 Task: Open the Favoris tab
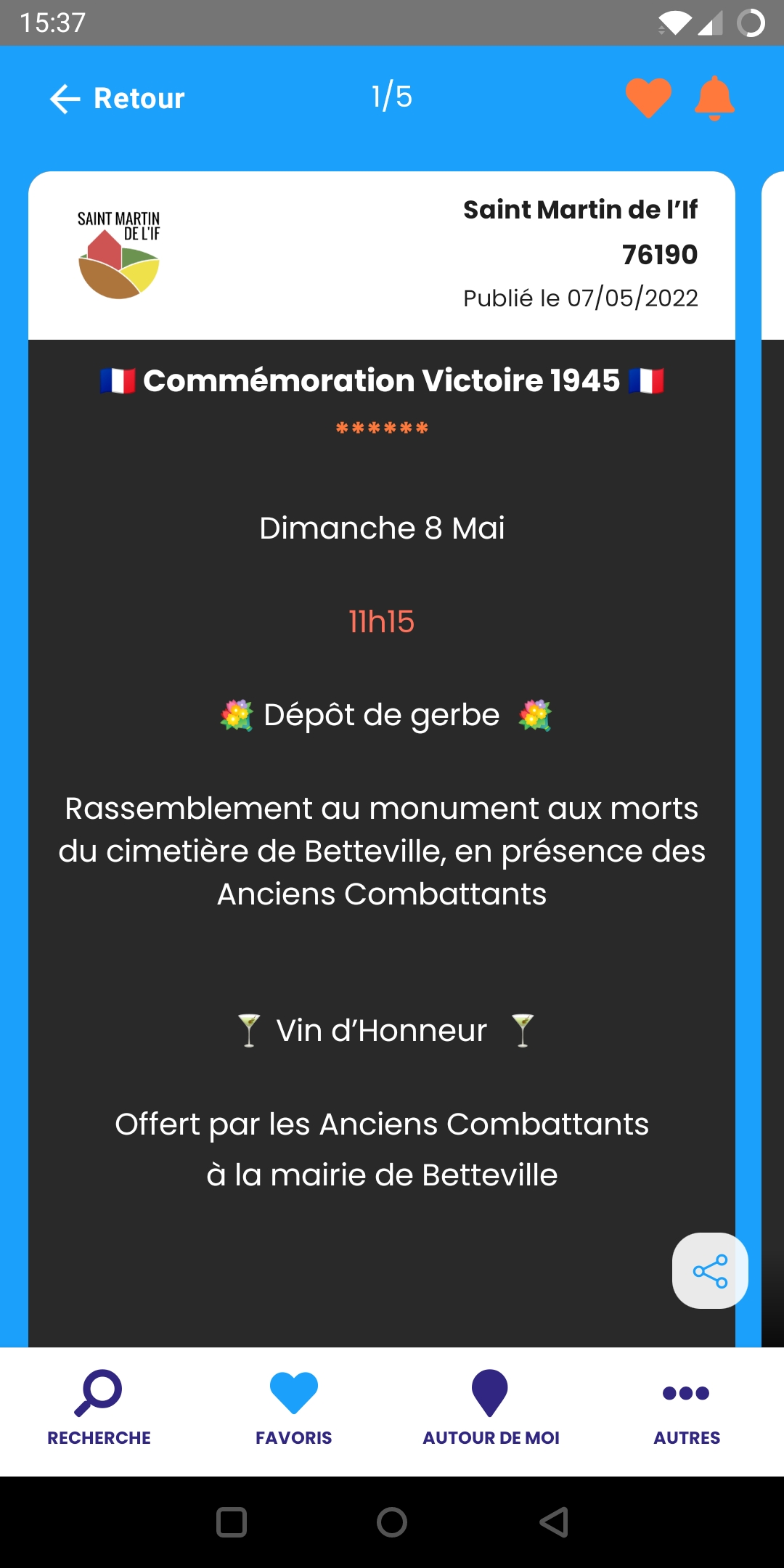point(294,1408)
